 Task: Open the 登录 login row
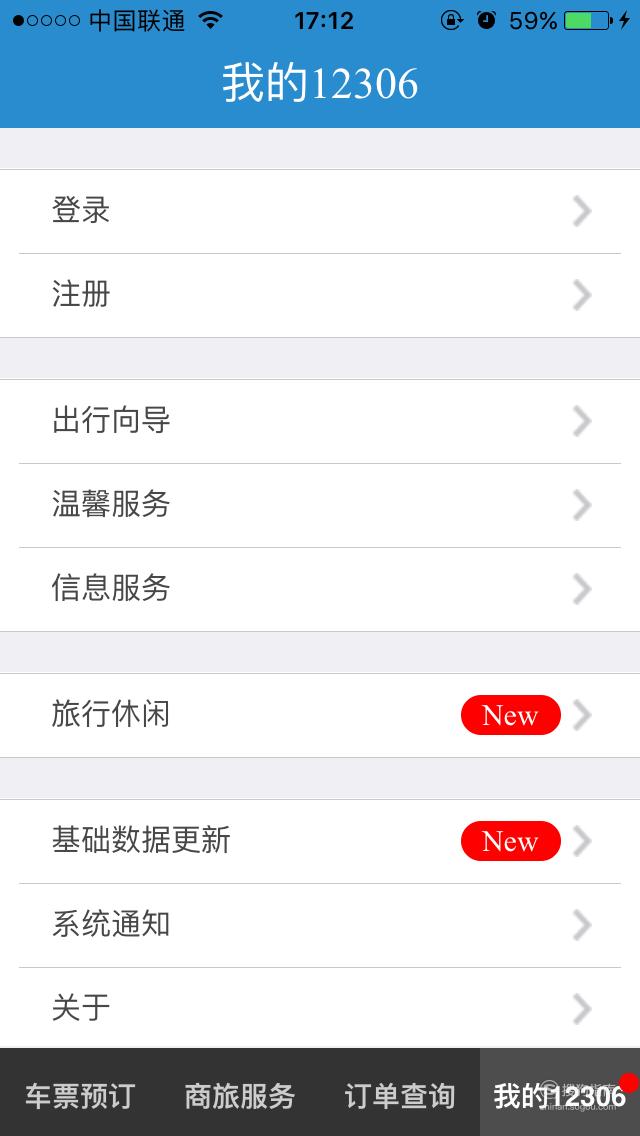tap(320, 212)
